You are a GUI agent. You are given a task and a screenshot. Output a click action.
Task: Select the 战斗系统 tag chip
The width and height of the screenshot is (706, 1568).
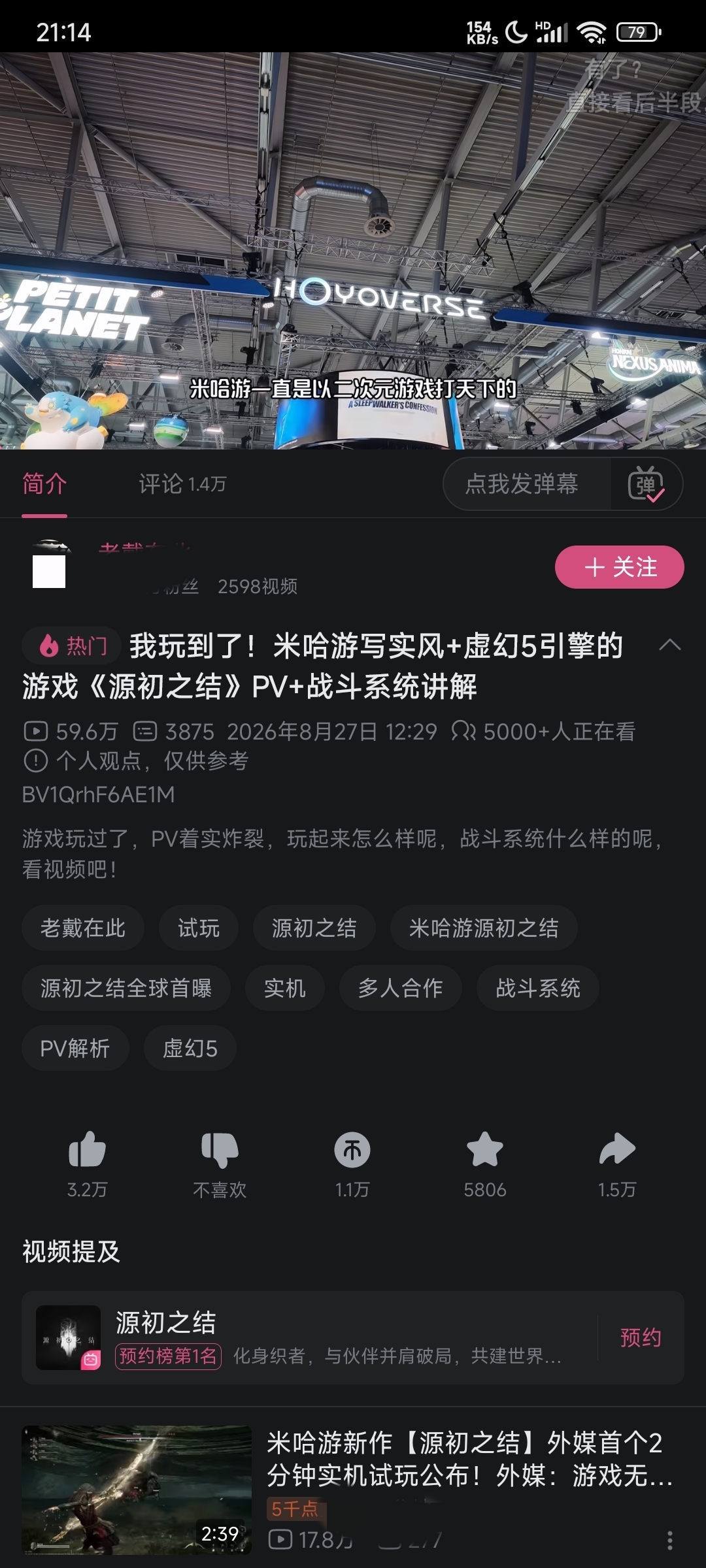pos(538,988)
